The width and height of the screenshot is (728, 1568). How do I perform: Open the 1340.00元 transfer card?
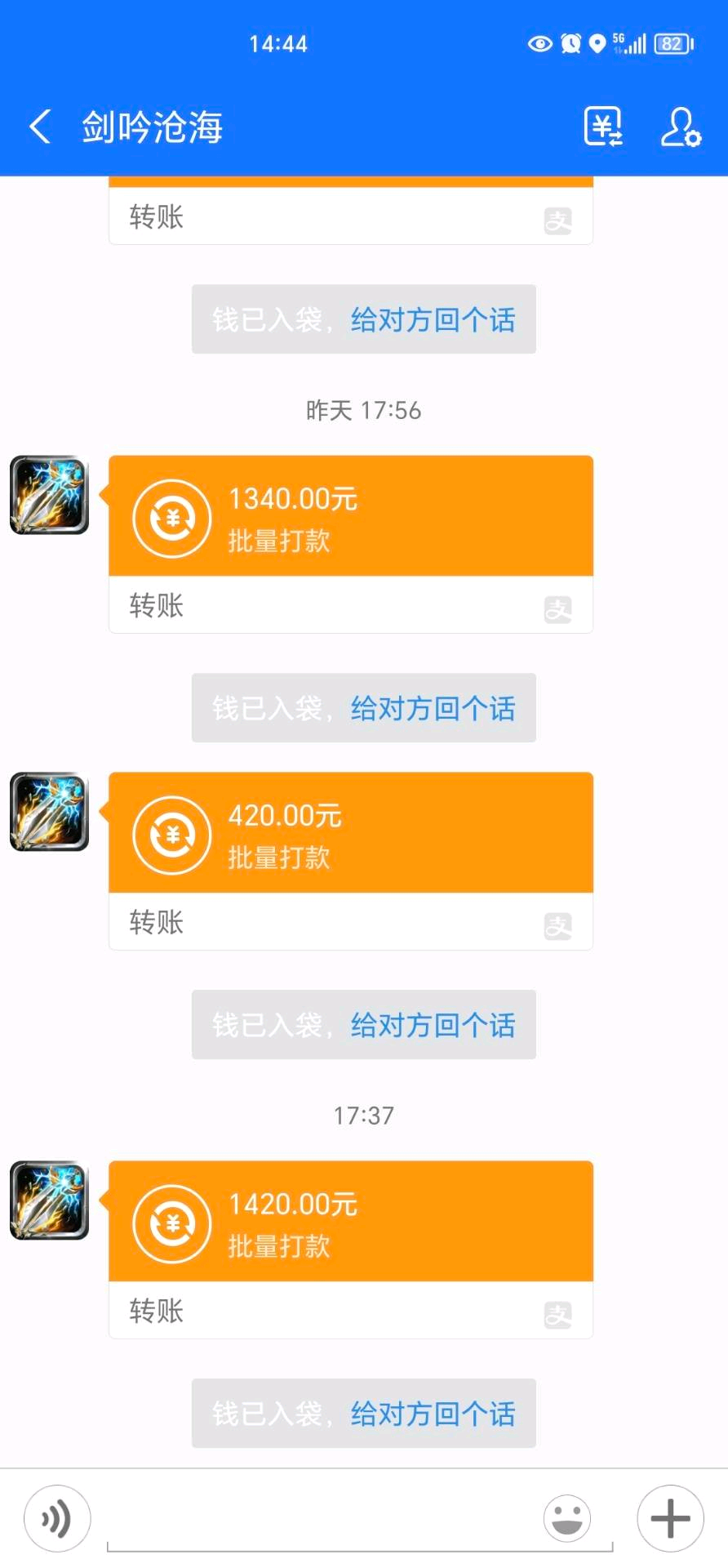point(350,517)
